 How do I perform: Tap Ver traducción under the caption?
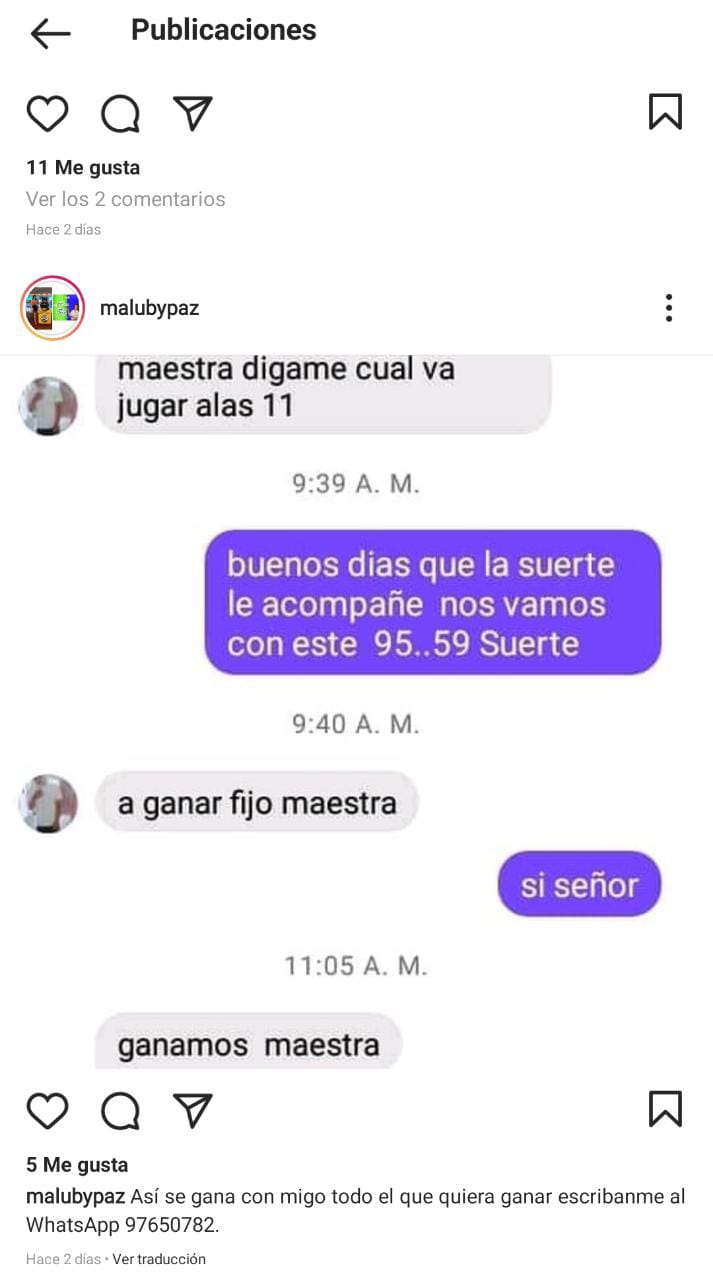pyautogui.click(x=159, y=1259)
